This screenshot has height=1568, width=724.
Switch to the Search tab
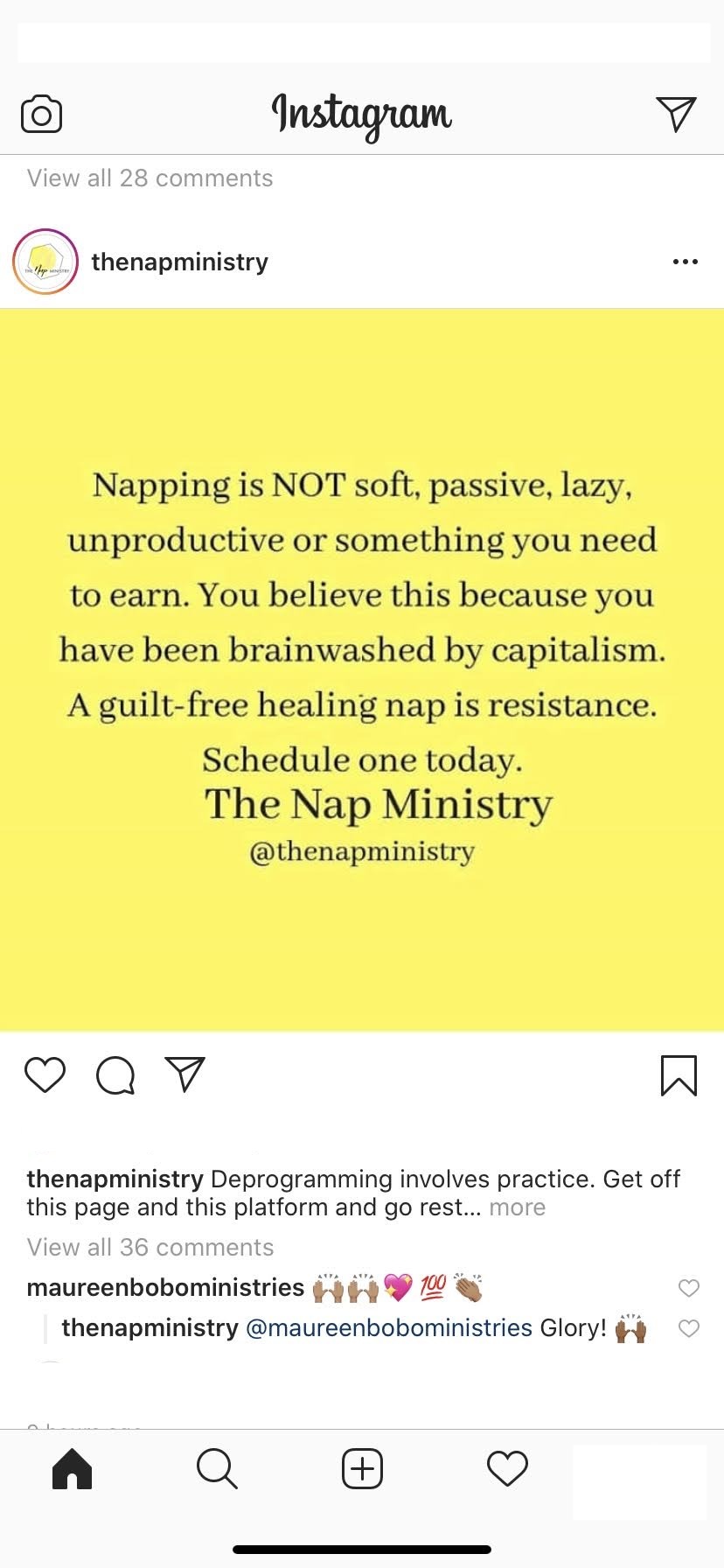tap(217, 1468)
